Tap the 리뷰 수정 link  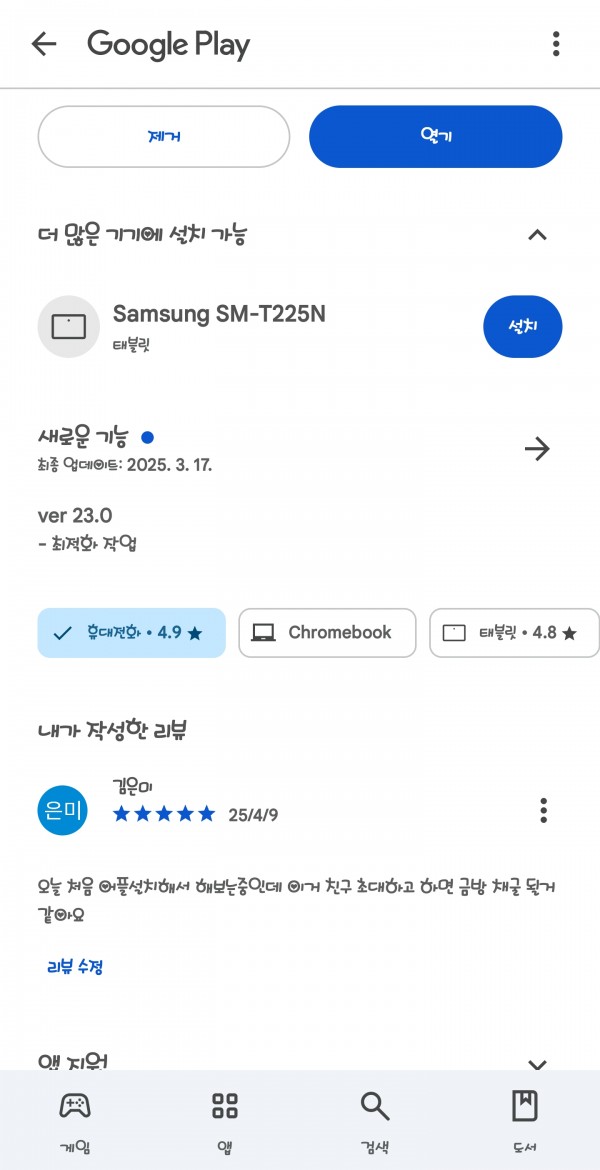(75, 968)
